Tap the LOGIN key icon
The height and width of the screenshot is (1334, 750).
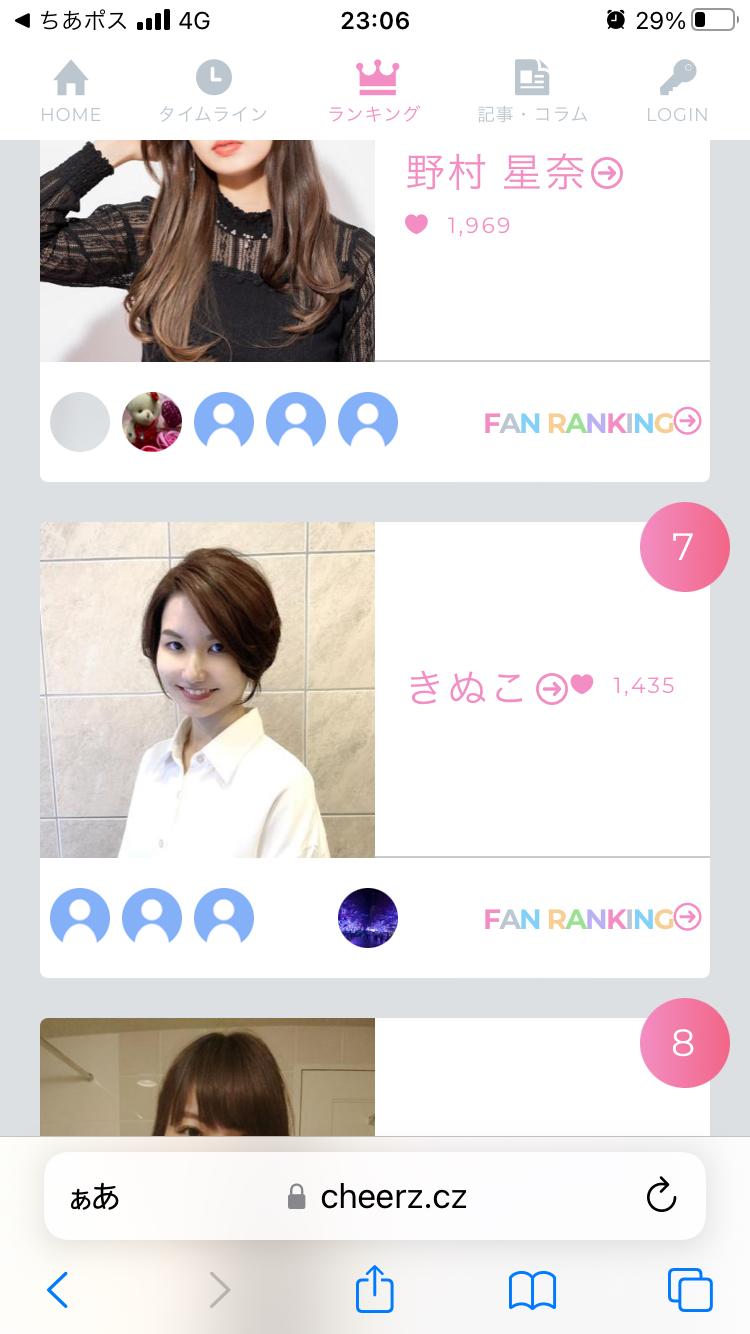(x=677, y=78)
